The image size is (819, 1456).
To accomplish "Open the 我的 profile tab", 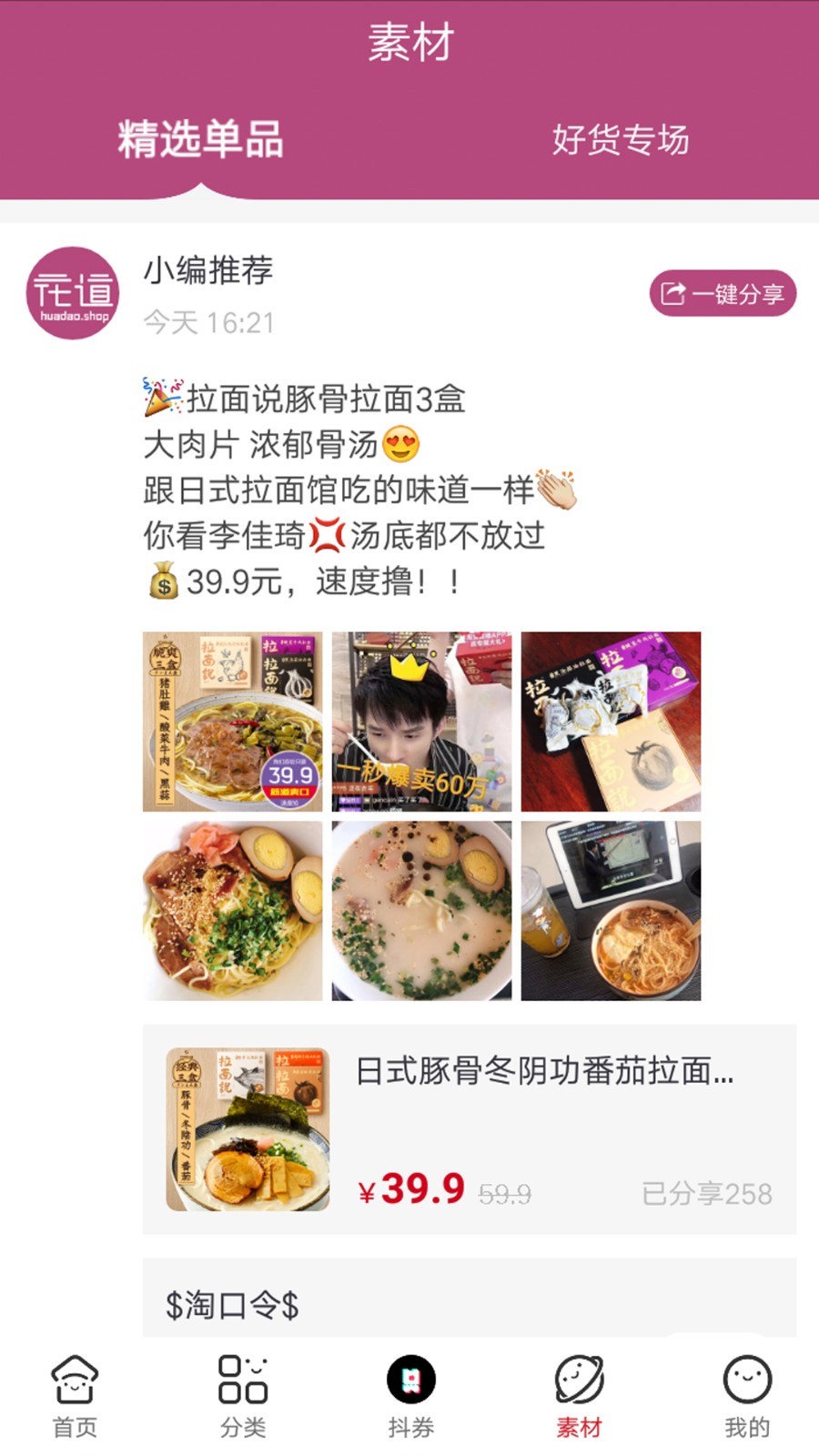I will [x=747, y=1397].
